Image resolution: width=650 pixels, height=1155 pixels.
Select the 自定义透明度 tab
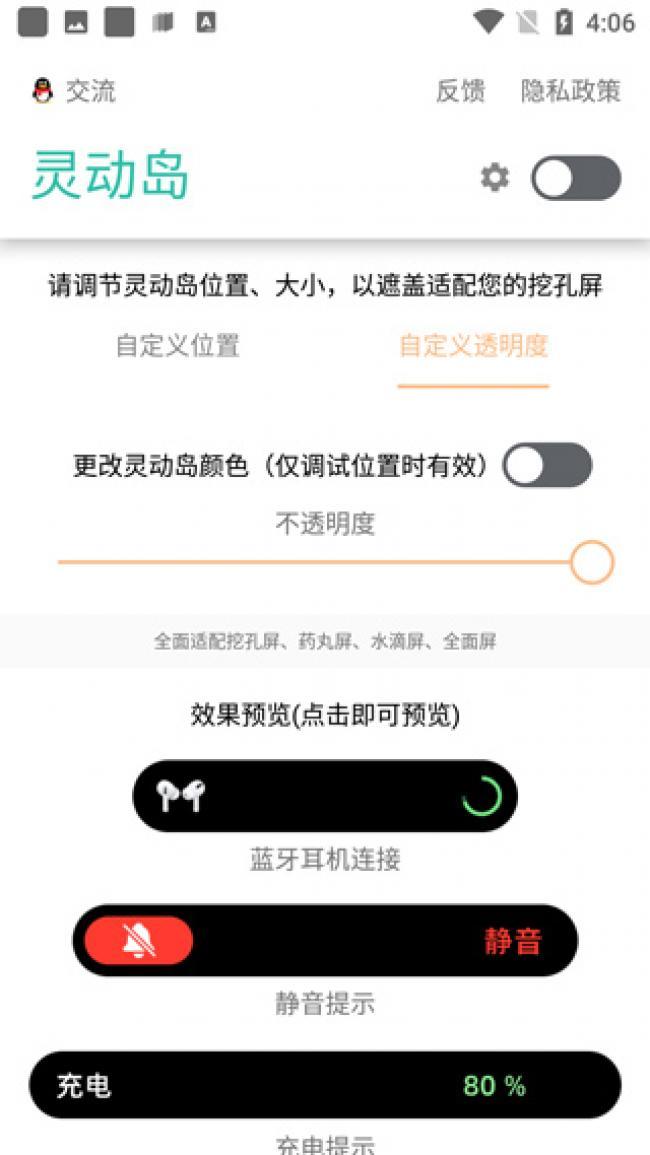point(473,346)
